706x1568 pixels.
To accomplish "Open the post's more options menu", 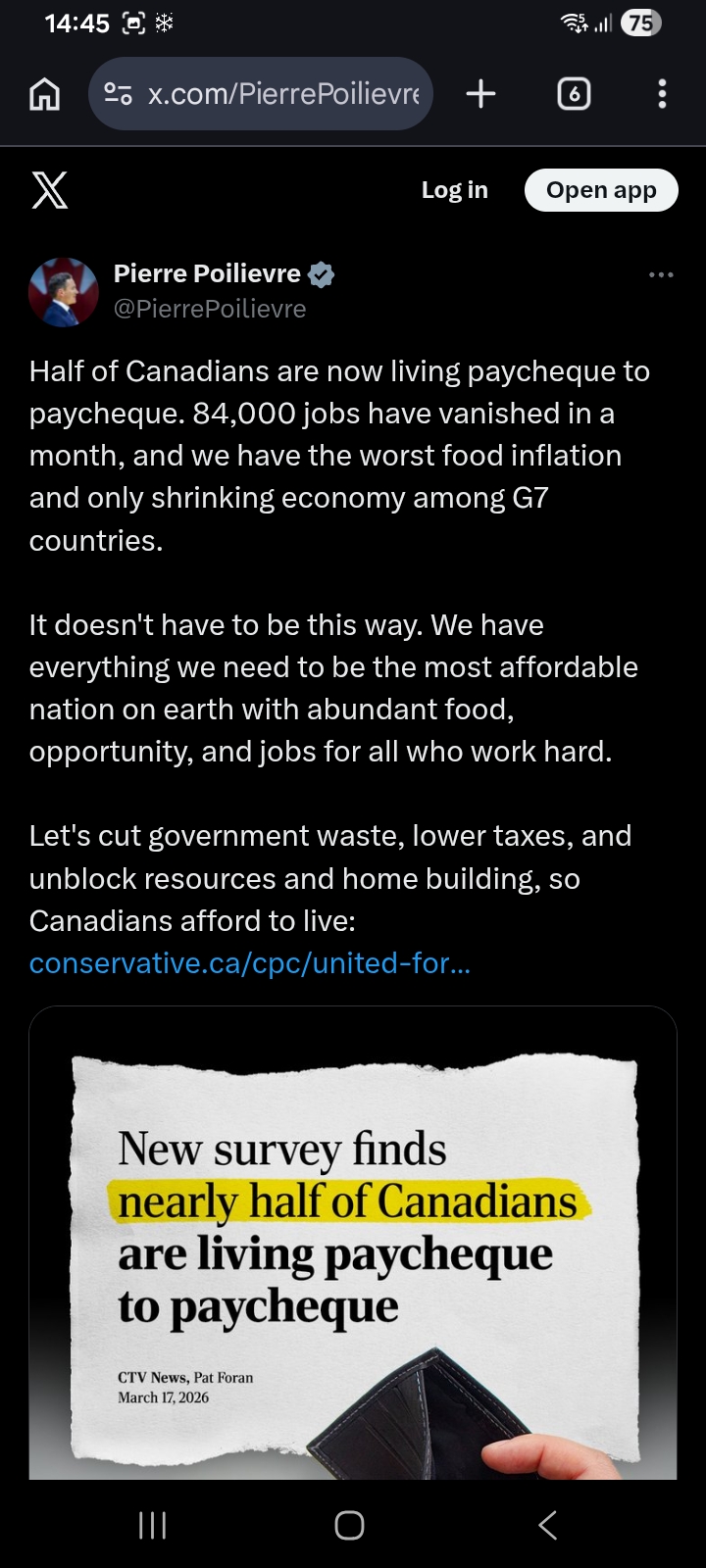I will click(x=661, y=275).
